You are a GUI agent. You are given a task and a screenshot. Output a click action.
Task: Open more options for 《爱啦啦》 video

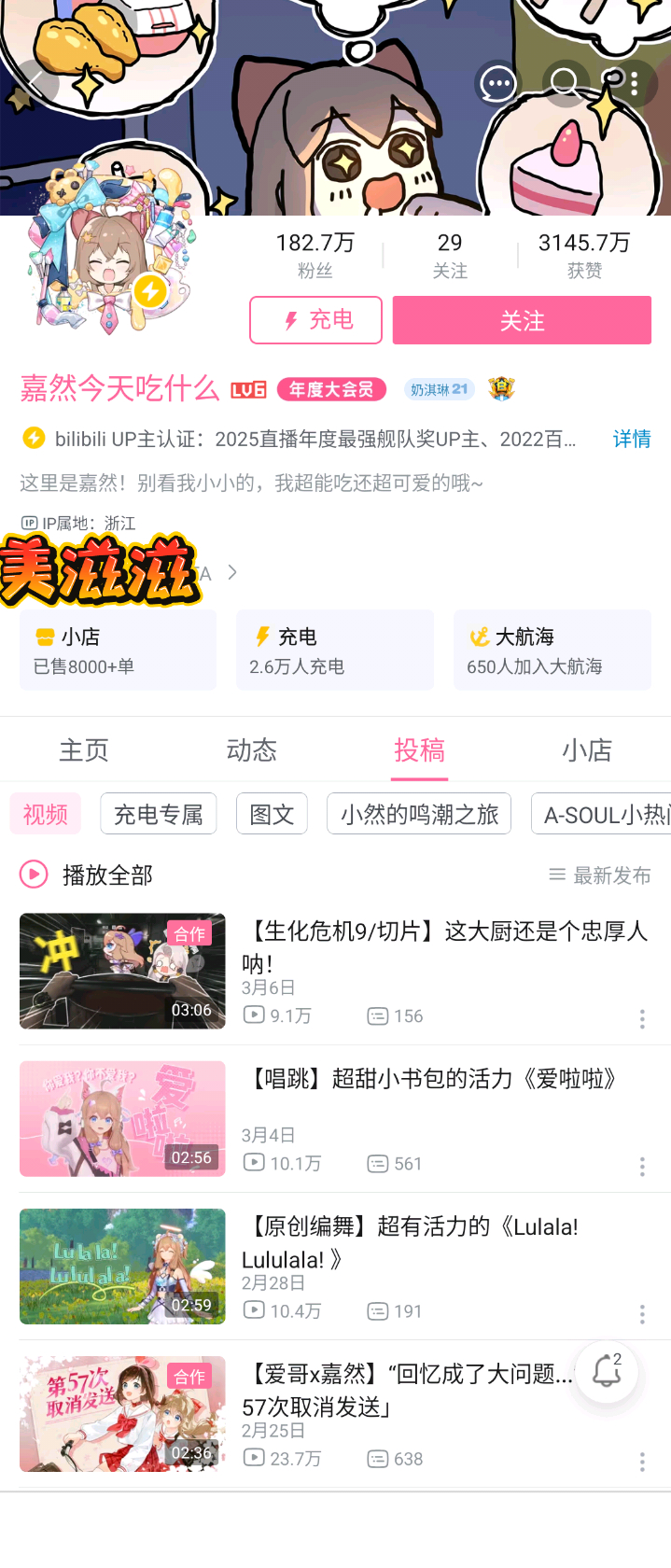coord(642,1167)
